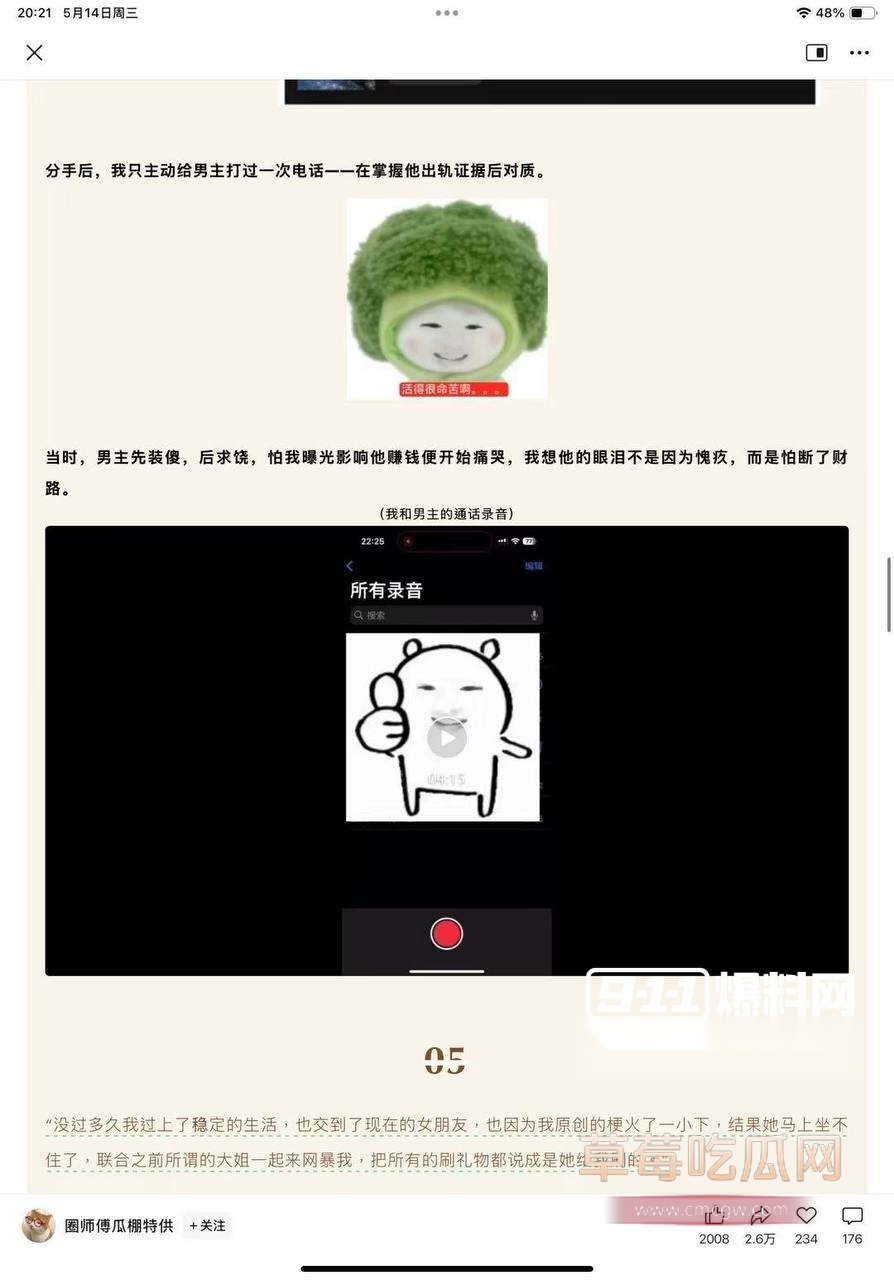Screen dimensions: 894x1280
Task: Play the call recording video
Action: coord(446,738)
